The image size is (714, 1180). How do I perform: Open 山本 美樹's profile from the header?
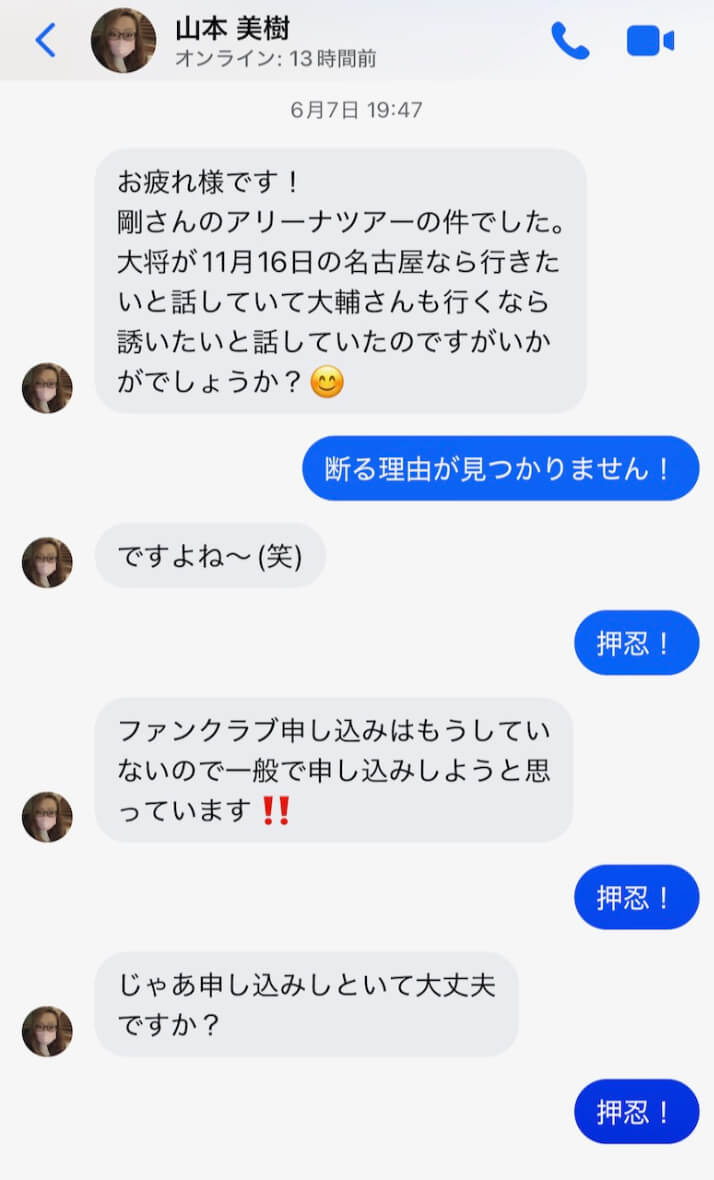coord(231,40)
